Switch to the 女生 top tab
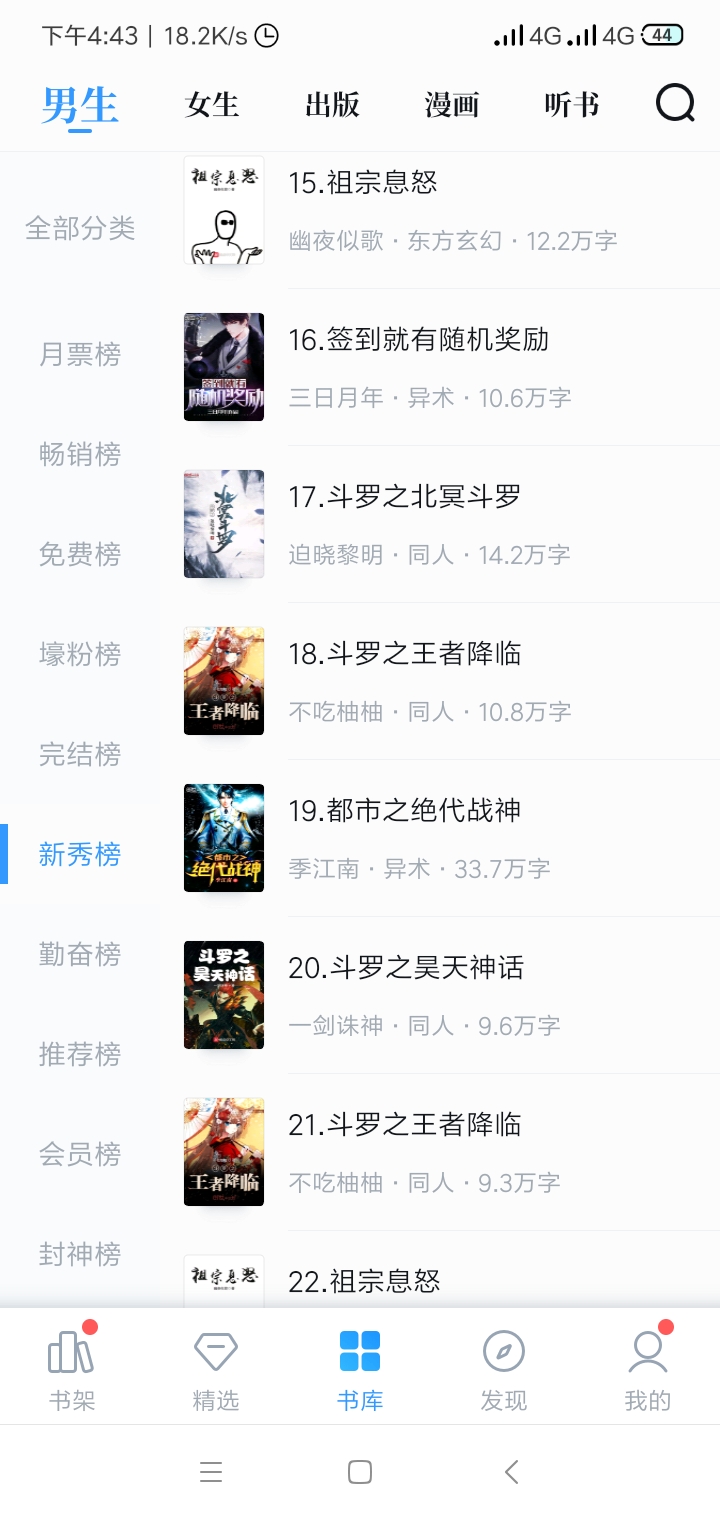Screen dimensions: 720x1520 (212, 104)
